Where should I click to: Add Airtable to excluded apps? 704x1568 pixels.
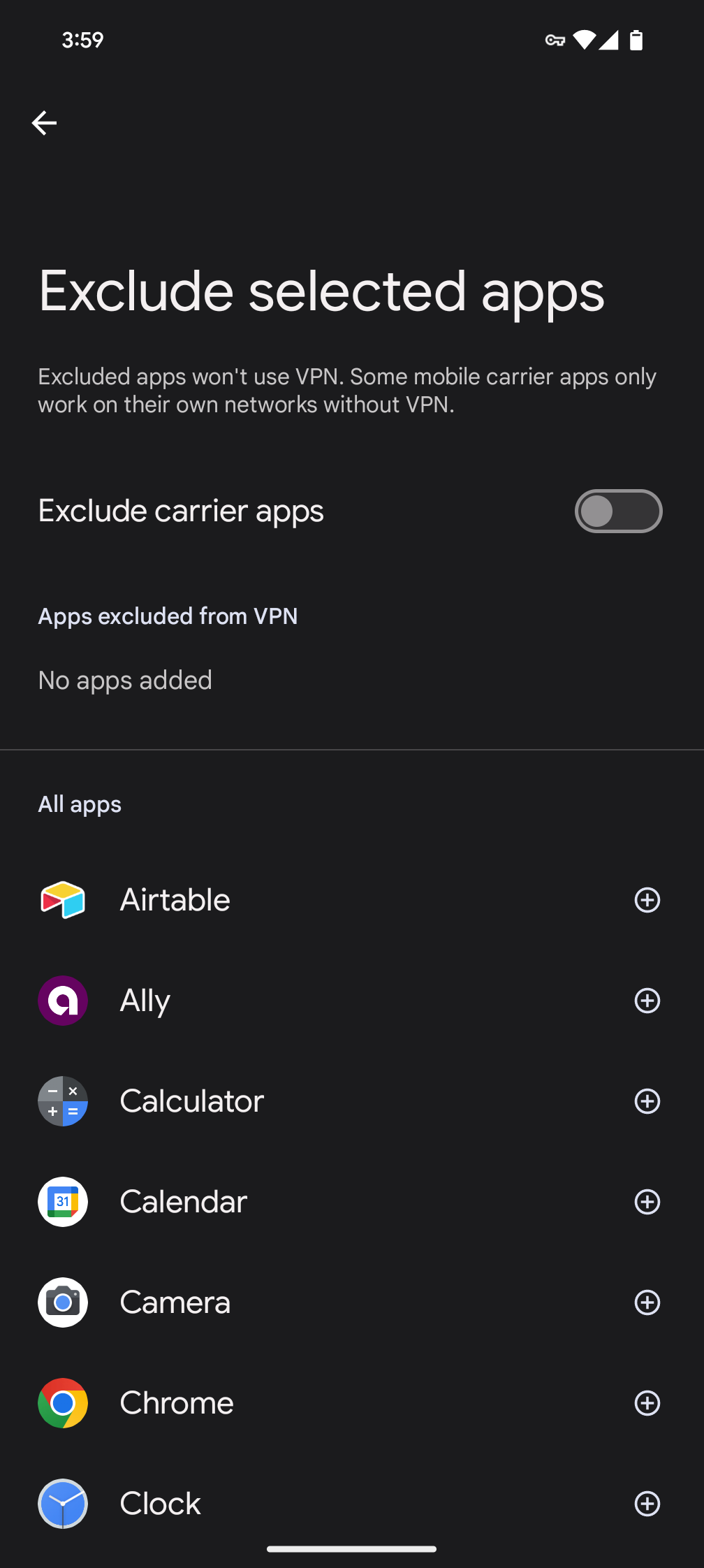pyautogui.click(x=648, y=900)
